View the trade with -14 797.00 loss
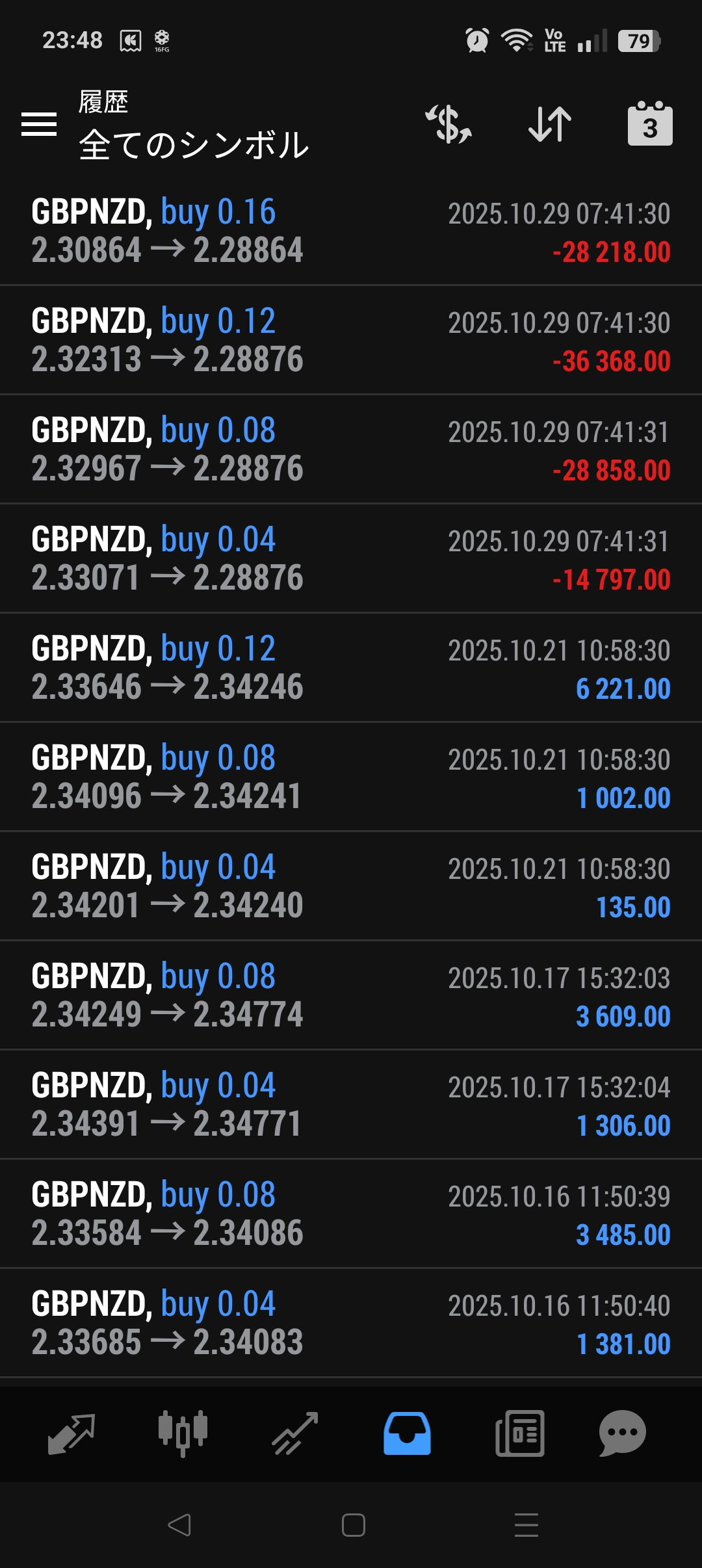Screen dimensions: 702x1568 [351, 558]
